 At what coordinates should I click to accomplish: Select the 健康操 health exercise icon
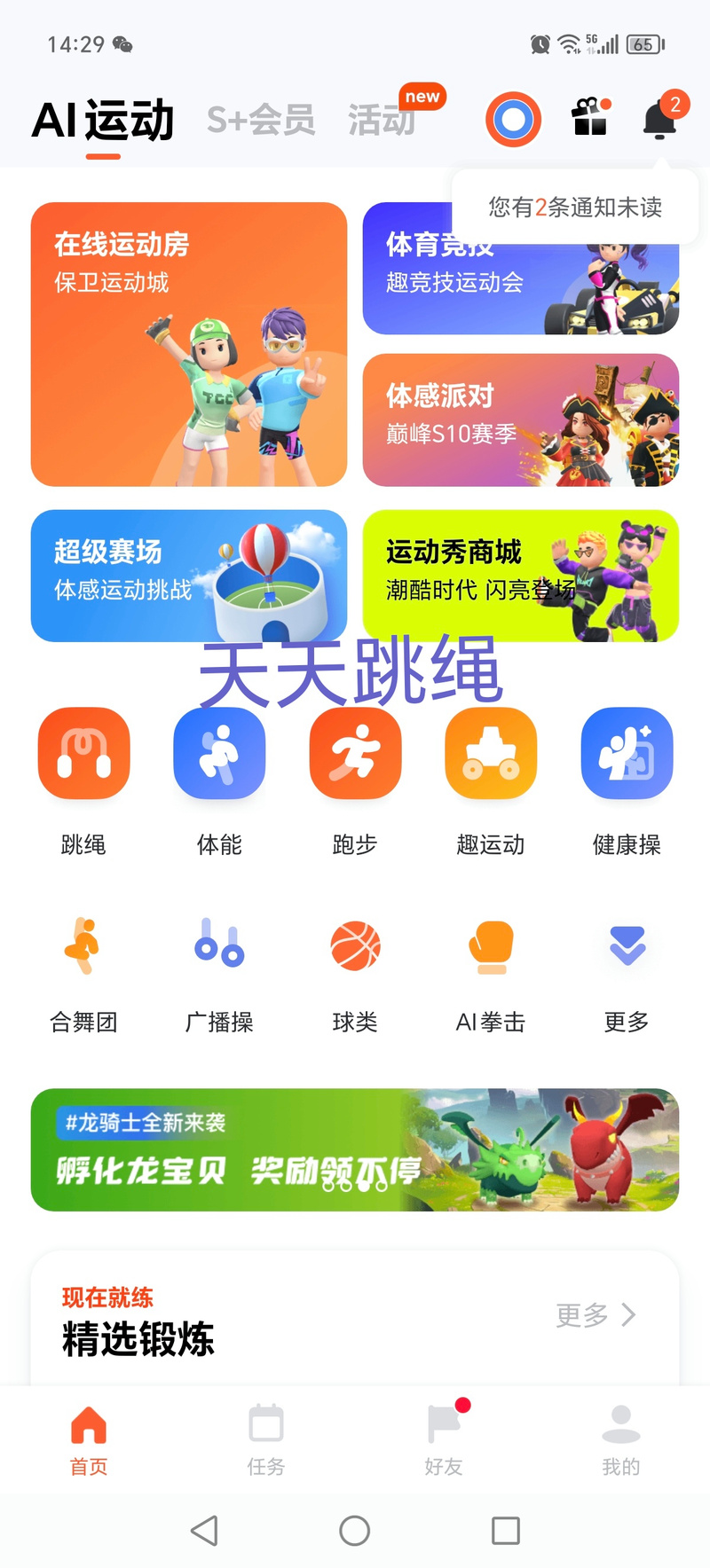click(626, 753)
